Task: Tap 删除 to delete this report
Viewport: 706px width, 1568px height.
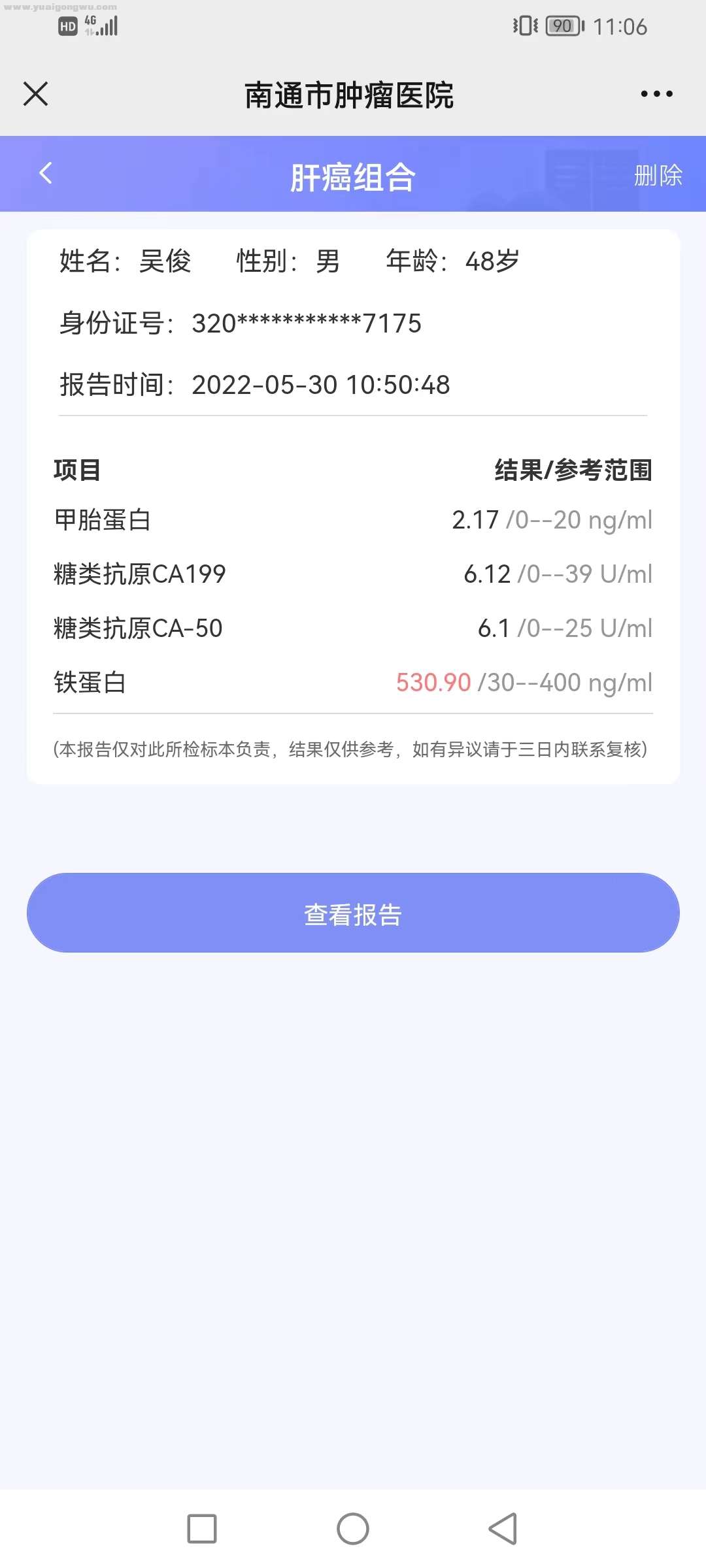Action: [x=658, y=175]
